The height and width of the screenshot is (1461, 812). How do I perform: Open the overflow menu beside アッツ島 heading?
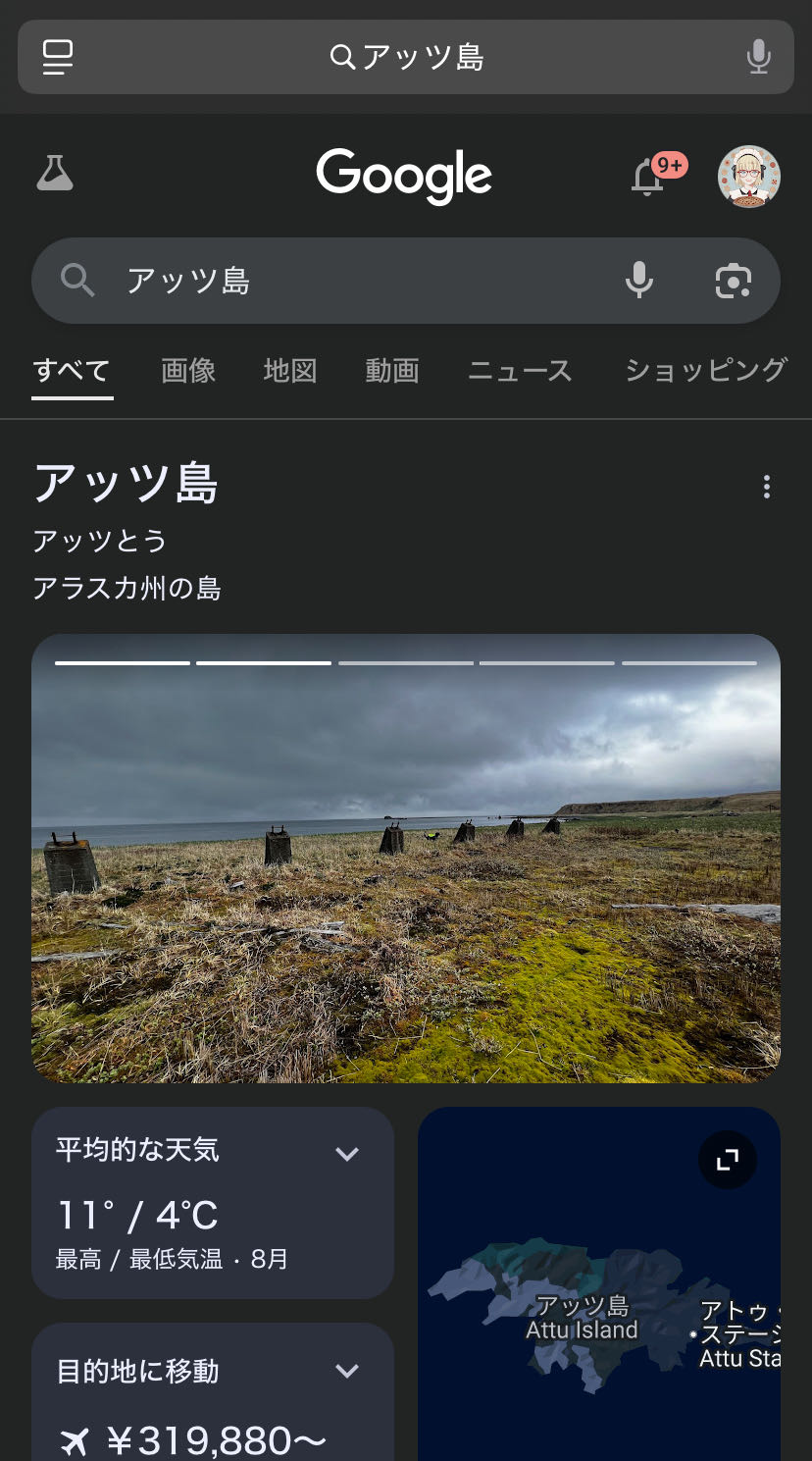coord(766,487)
